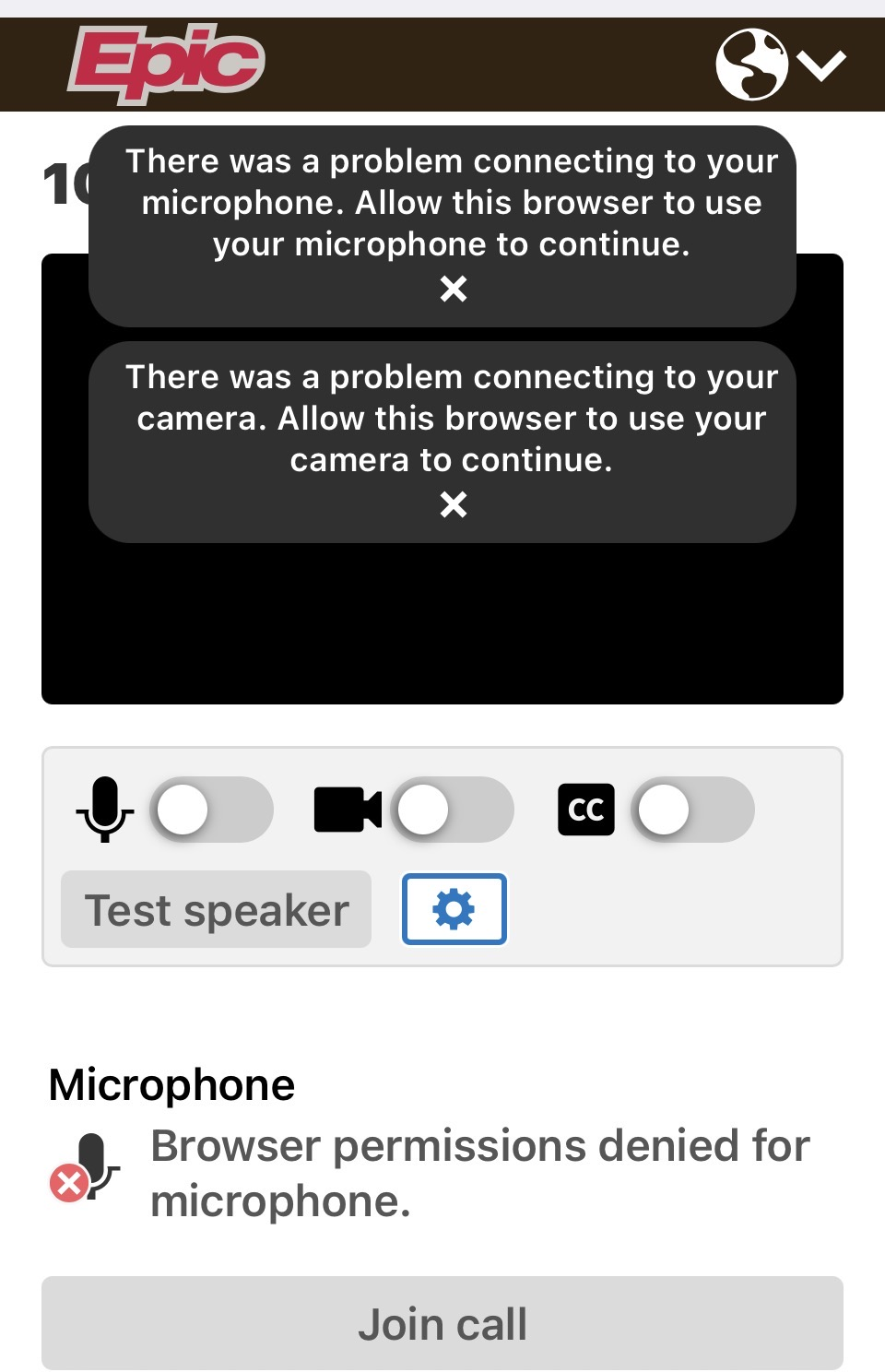885x1372 pixels.
Task: Tap the Test speaker button
Action: point(217,910)
